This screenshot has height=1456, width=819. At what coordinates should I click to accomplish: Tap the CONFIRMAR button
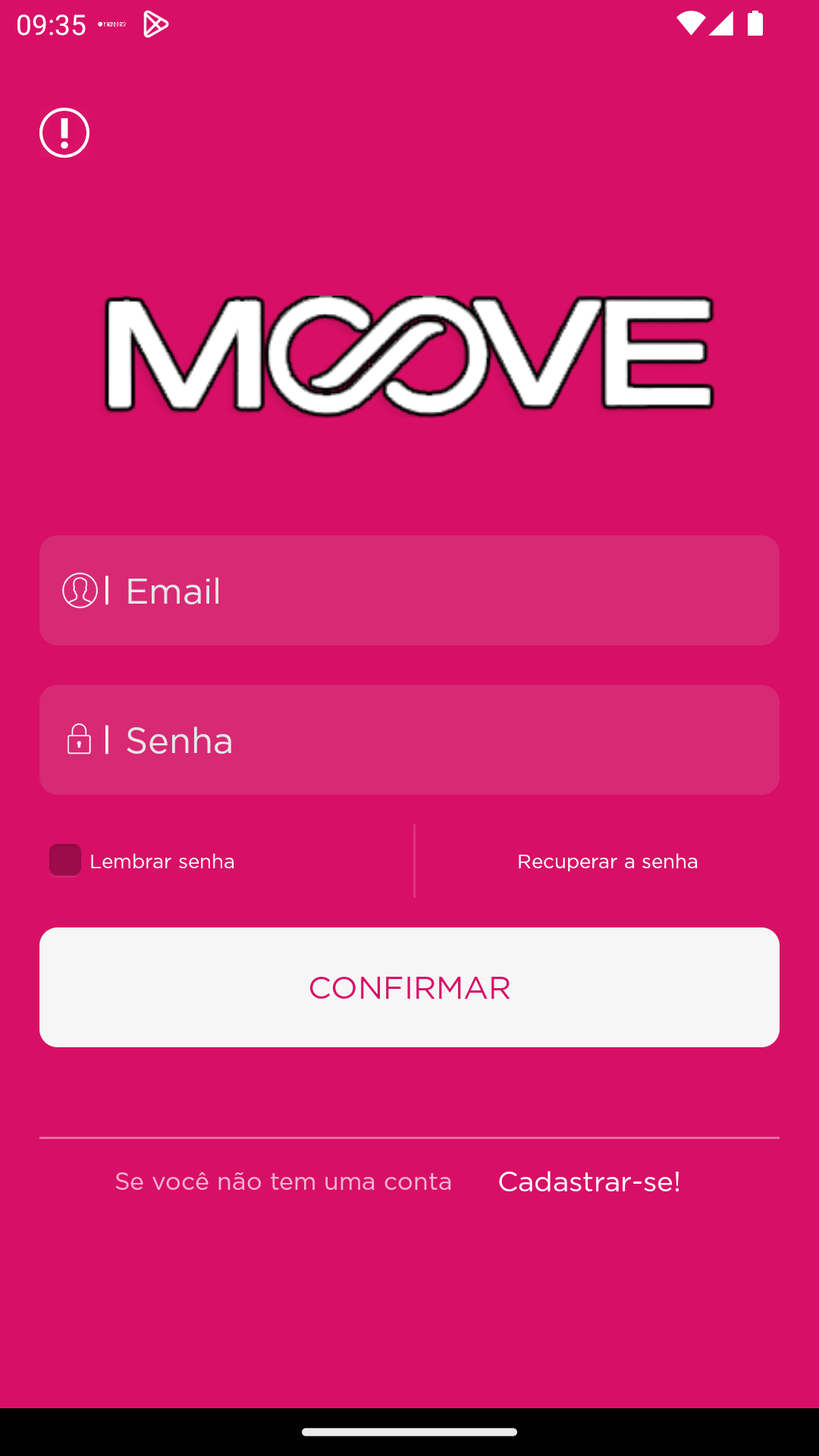[409, 987]
